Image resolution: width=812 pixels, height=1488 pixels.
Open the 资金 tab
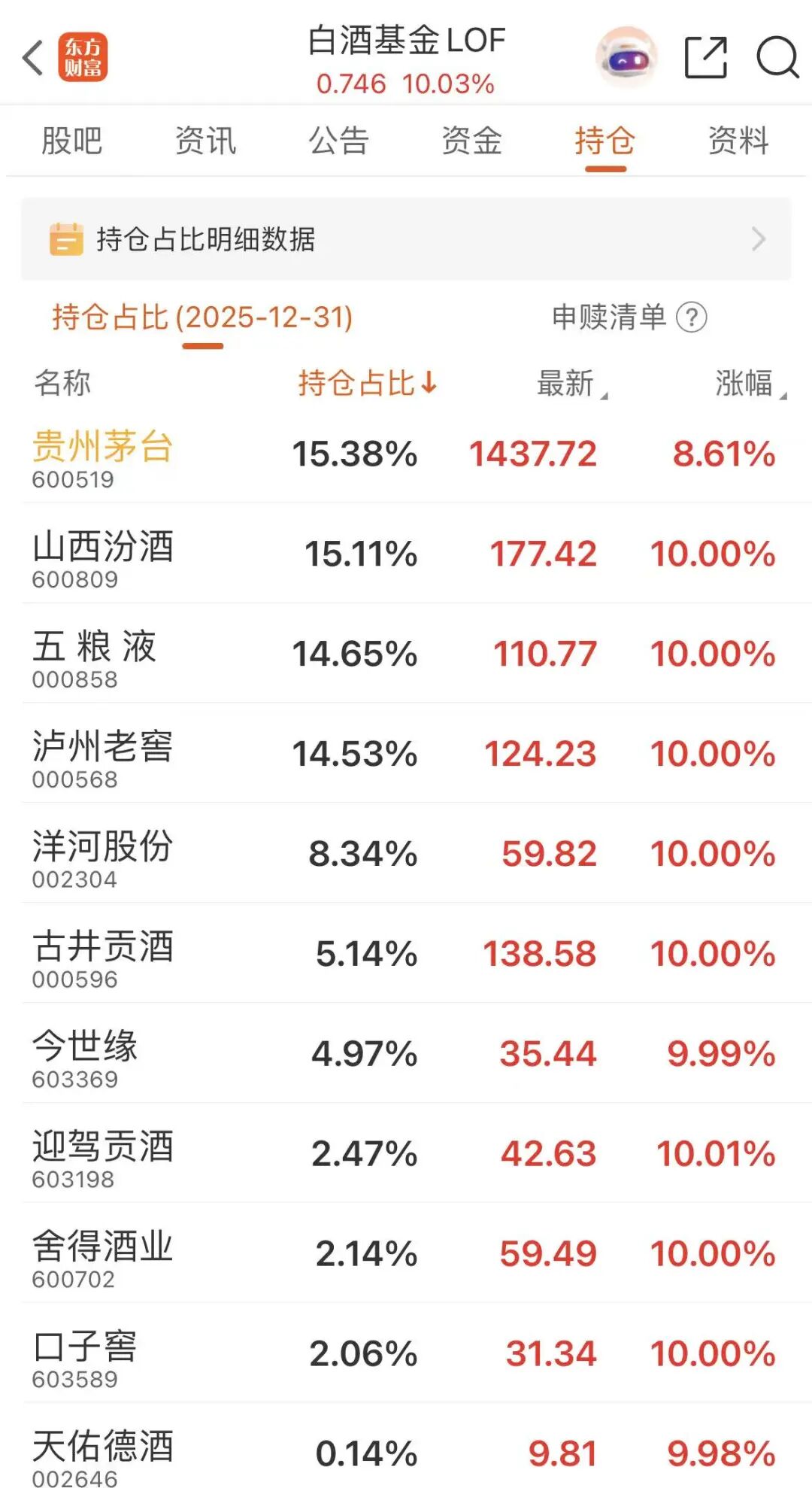[472, 140]
